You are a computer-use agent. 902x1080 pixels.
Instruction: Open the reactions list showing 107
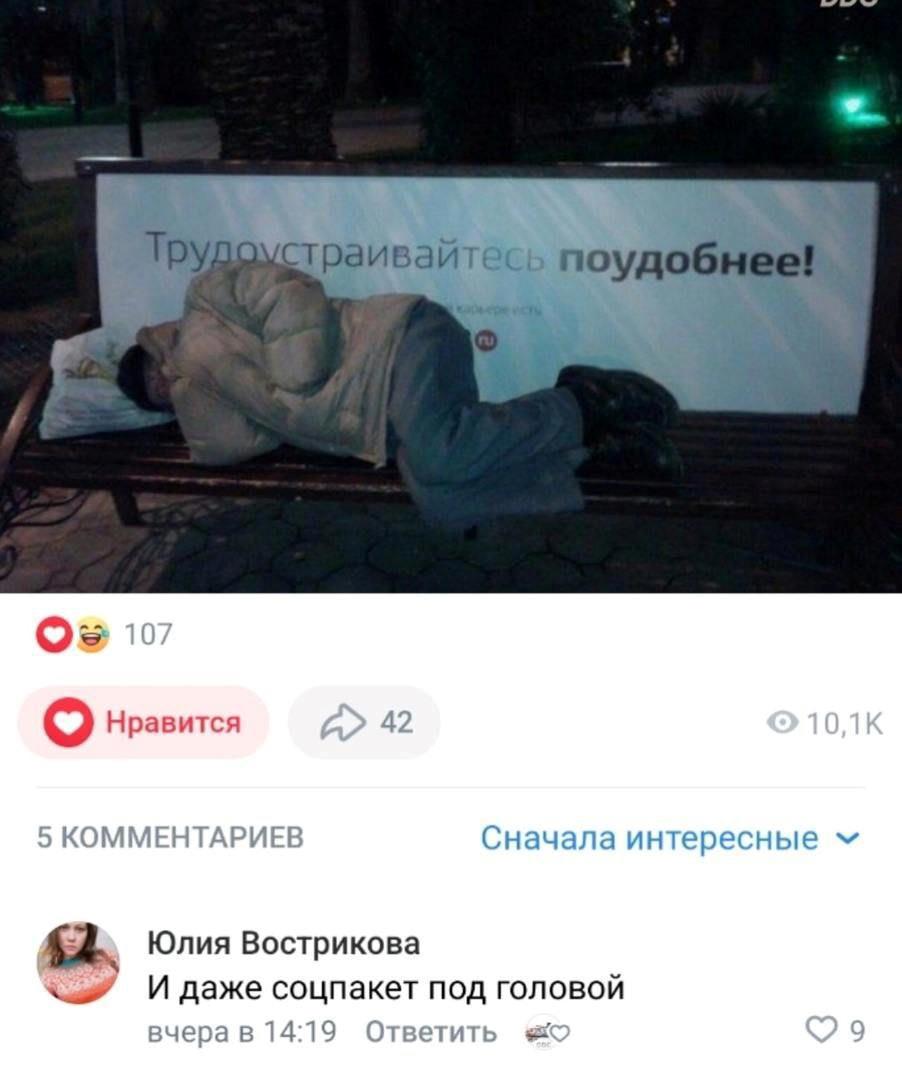tap(105, 636)
